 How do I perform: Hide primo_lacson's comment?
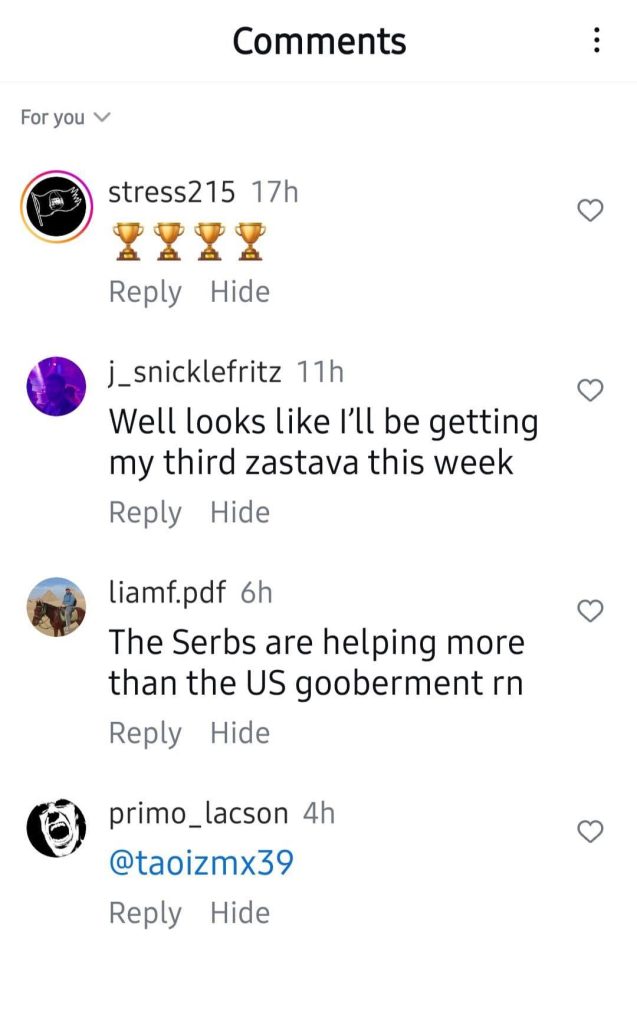click(x=240, y=913)
